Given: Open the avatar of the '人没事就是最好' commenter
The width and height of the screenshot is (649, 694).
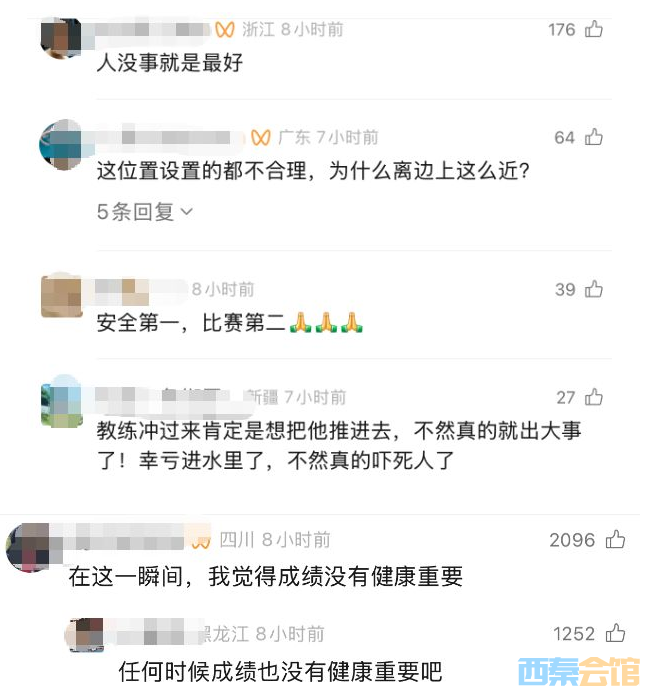Looking at the screenshot, I should click(61, 38).
